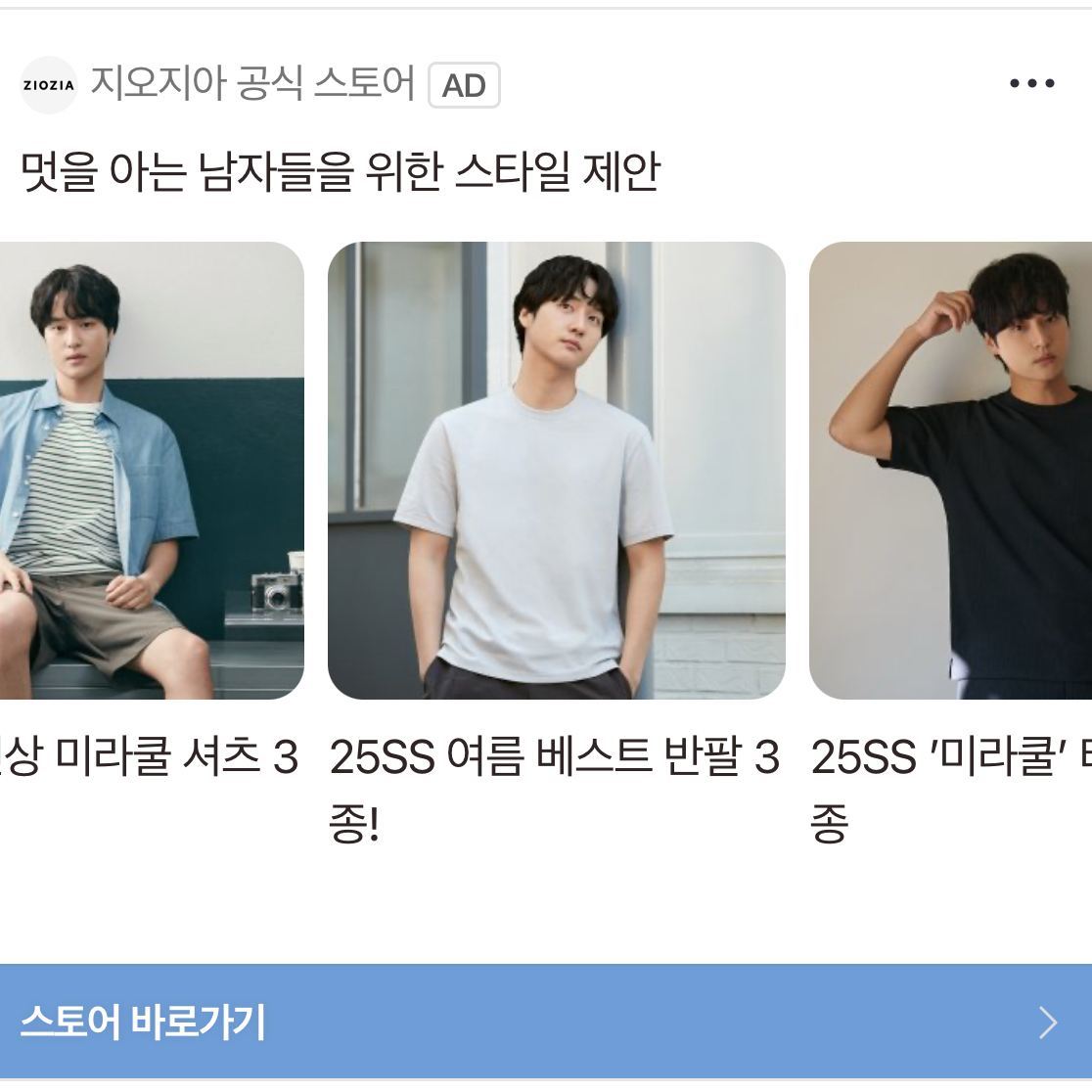Tap the 스토어 바로가기 button
The height and width of the screenshot is (1092, 1092).
[544, 1022]
